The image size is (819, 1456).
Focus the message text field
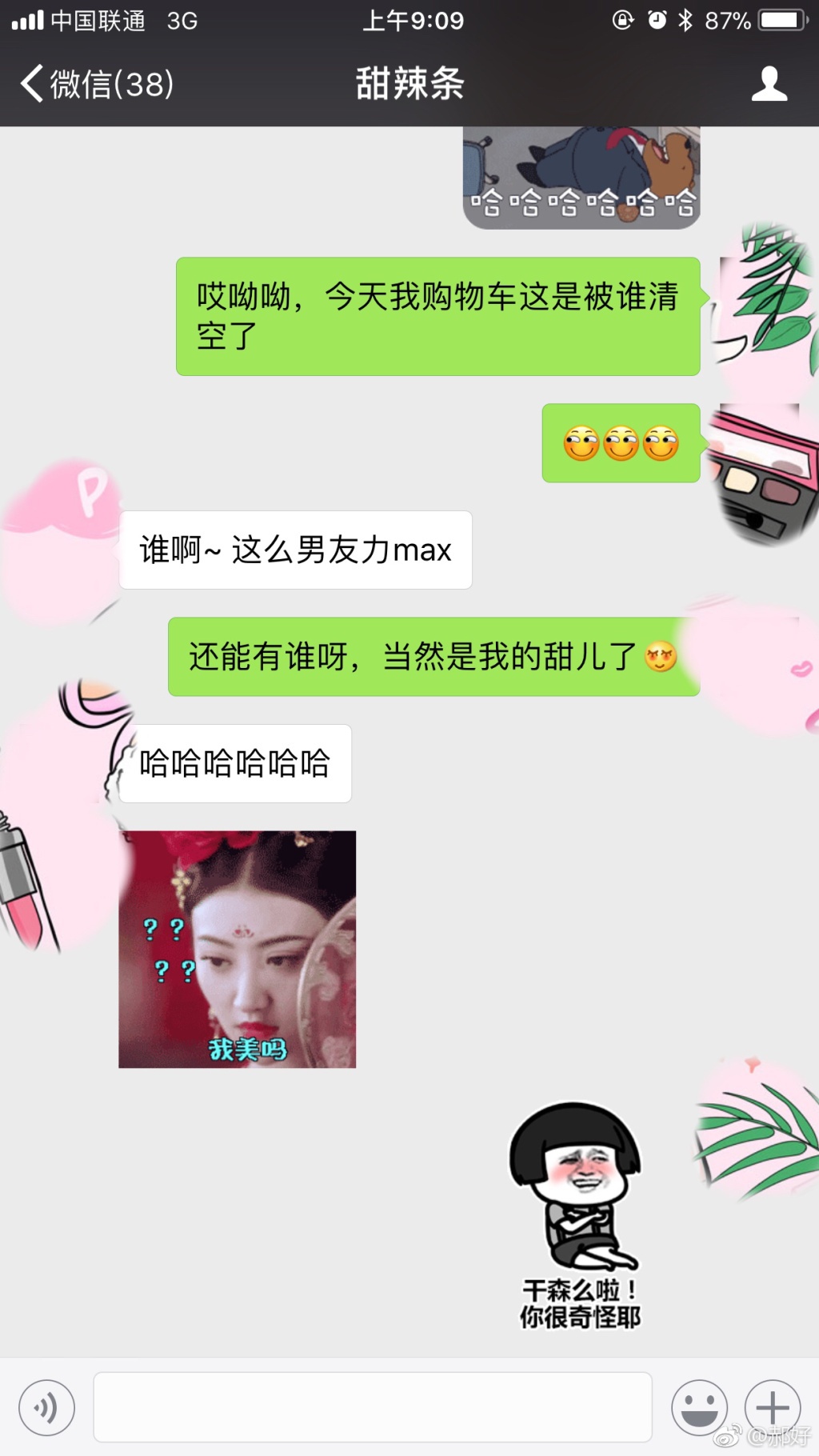pyautogui.click(x=372, y=1407)
